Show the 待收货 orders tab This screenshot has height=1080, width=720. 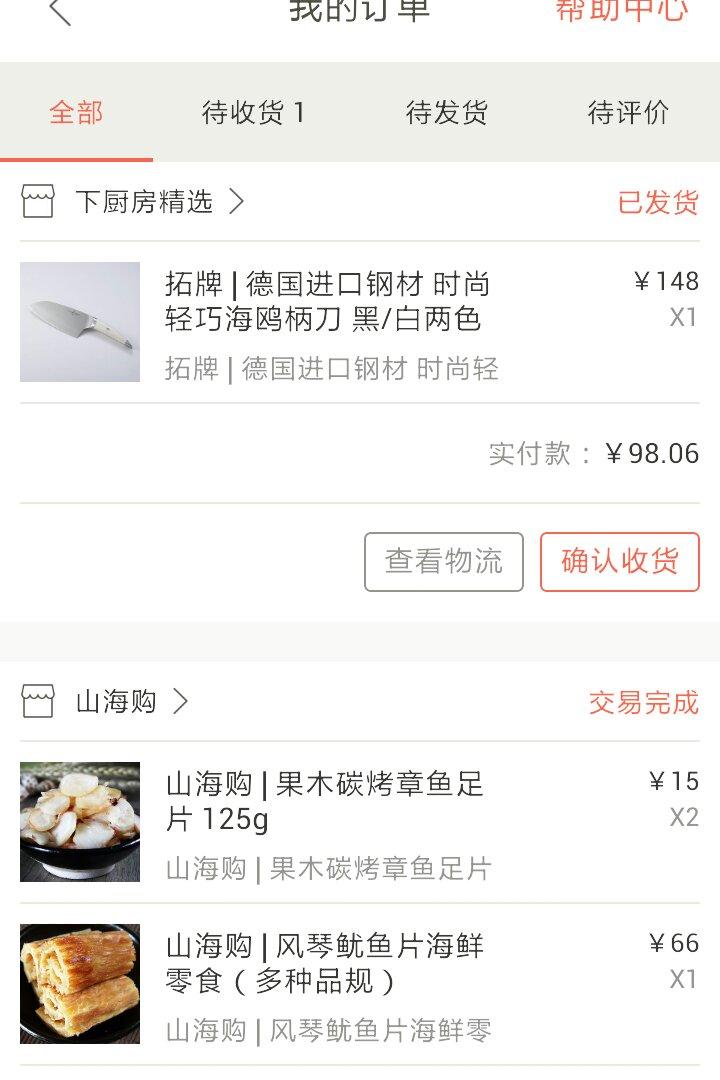coord(254,113)
